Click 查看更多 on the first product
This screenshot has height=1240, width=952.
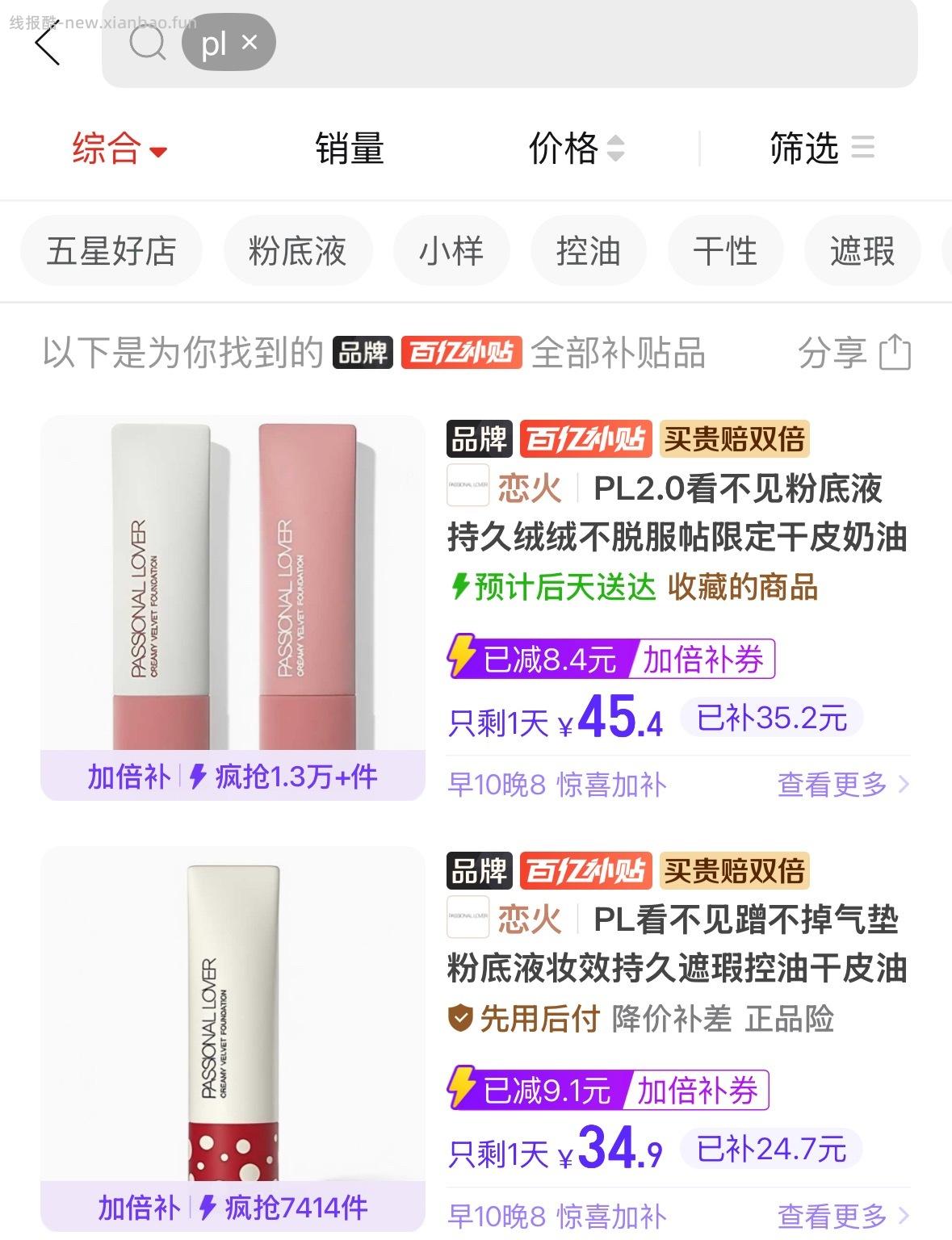pos(831,784)
